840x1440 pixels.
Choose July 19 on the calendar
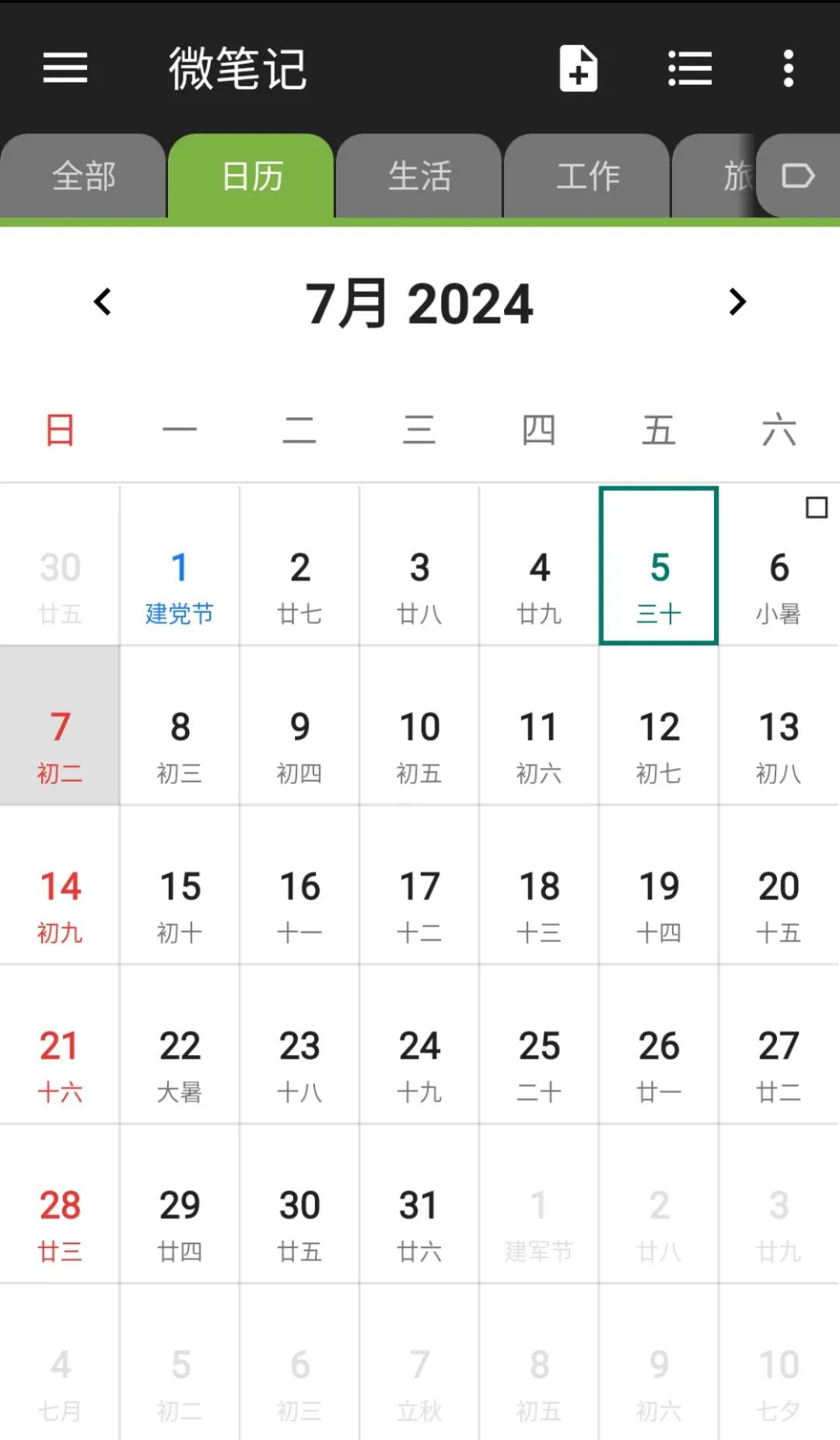[659, 885]
